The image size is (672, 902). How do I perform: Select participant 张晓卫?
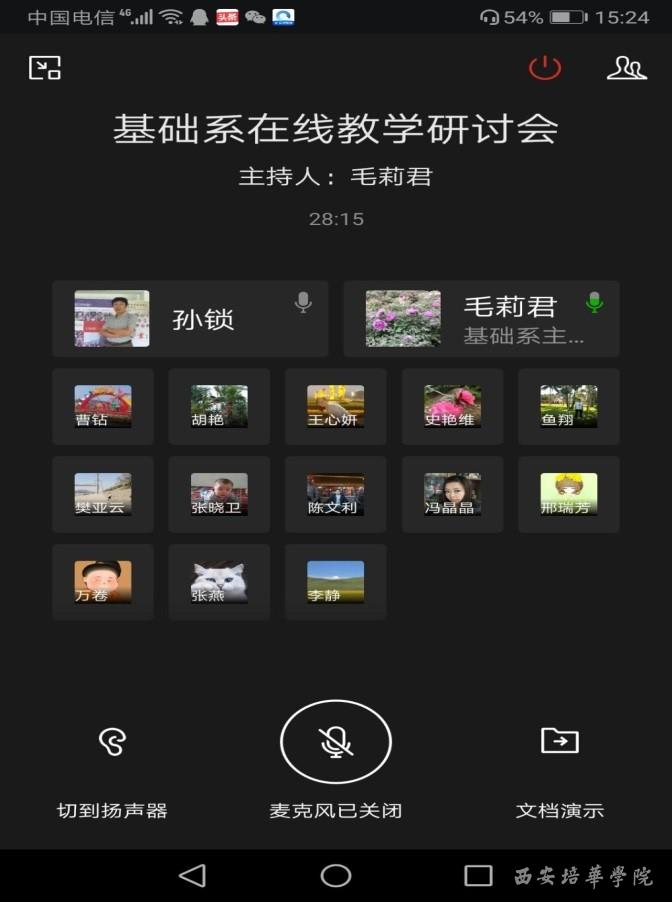219,494
